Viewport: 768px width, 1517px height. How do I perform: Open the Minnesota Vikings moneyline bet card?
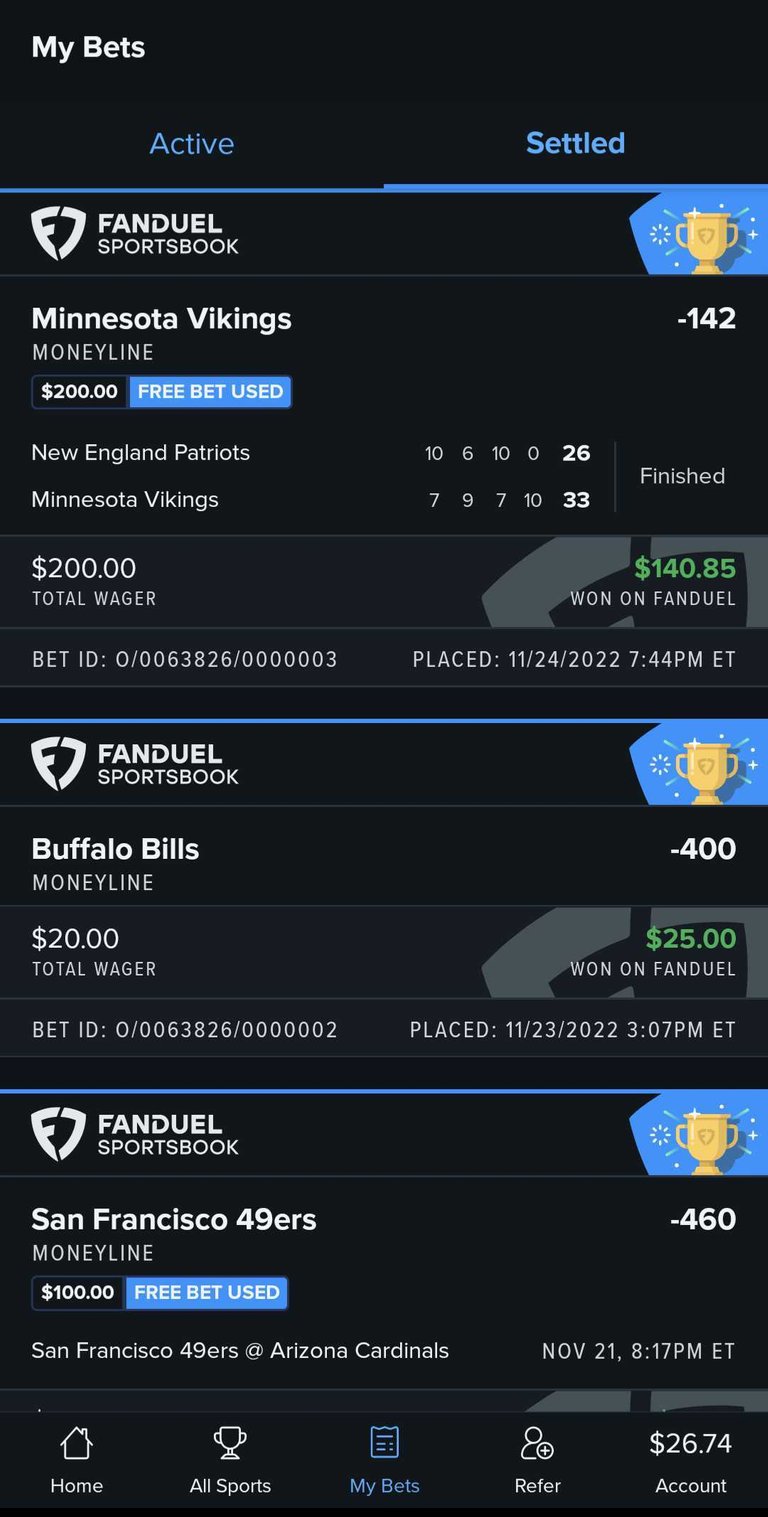[x=384, y=438]
